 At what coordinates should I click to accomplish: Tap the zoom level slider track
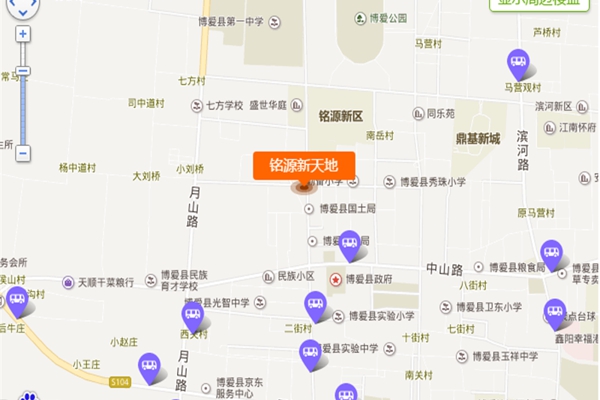[x=22, y=95]
